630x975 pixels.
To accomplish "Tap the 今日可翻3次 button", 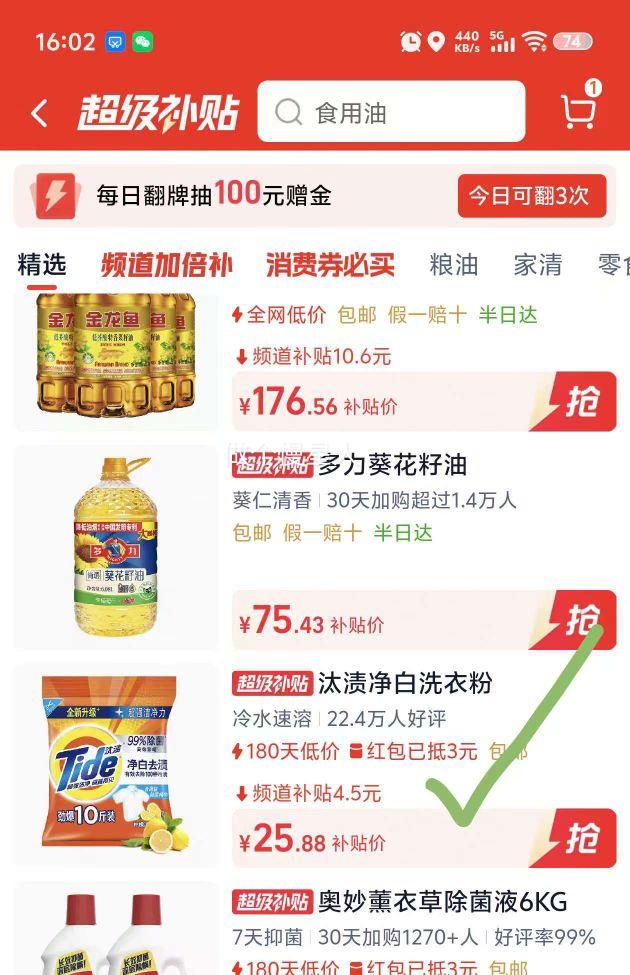I will (531, 195).
